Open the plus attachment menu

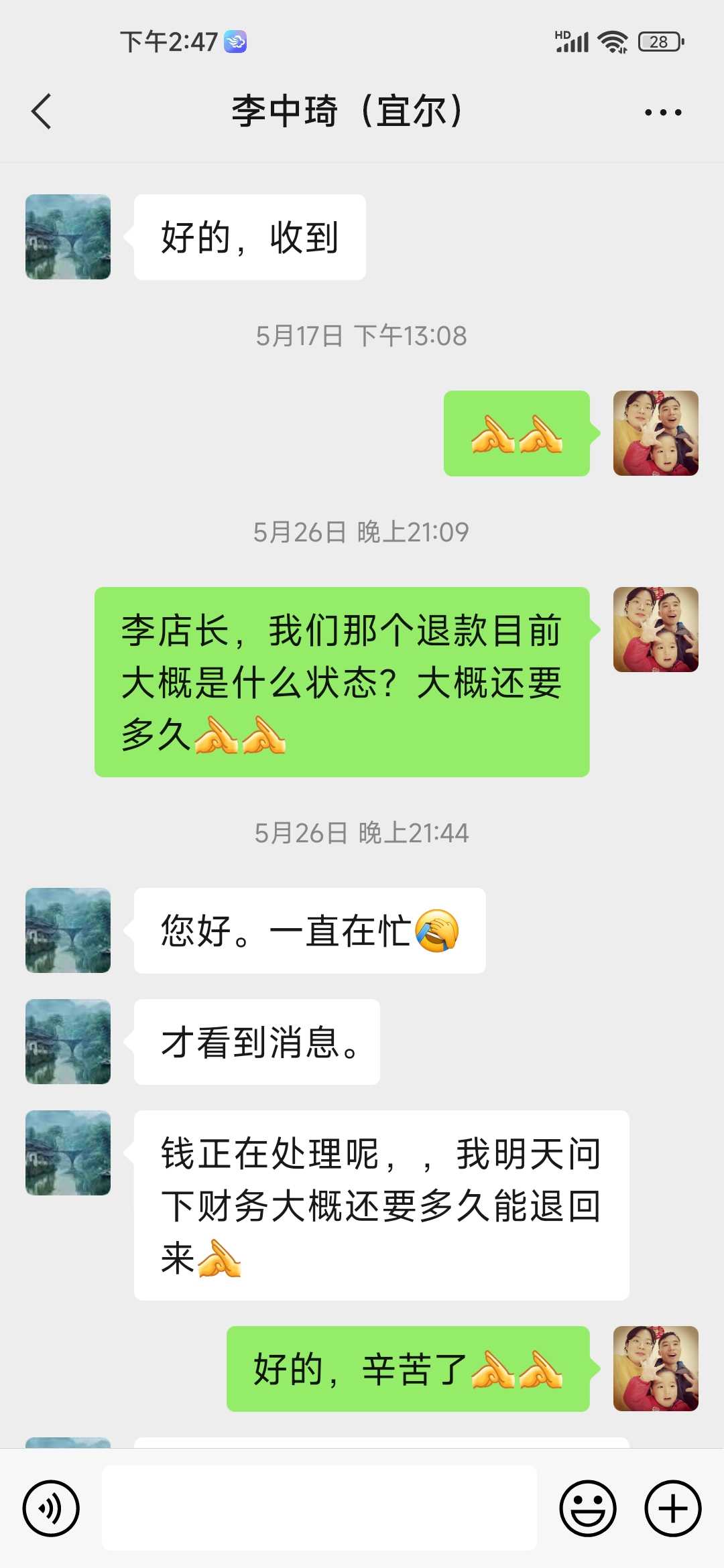pos(672,1508)
